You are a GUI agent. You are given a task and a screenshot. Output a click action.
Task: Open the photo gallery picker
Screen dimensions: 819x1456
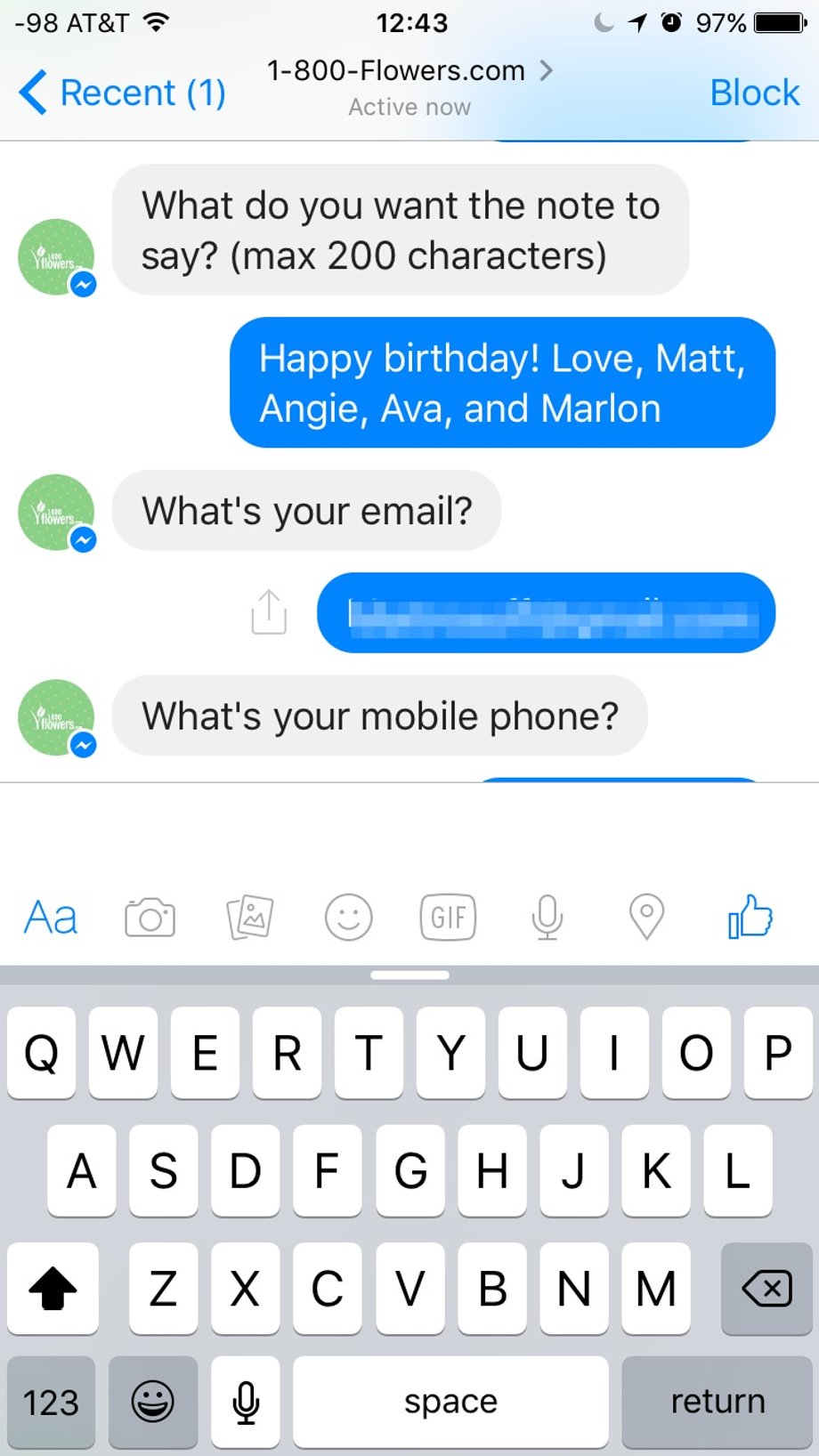click(x=250, y=917)
